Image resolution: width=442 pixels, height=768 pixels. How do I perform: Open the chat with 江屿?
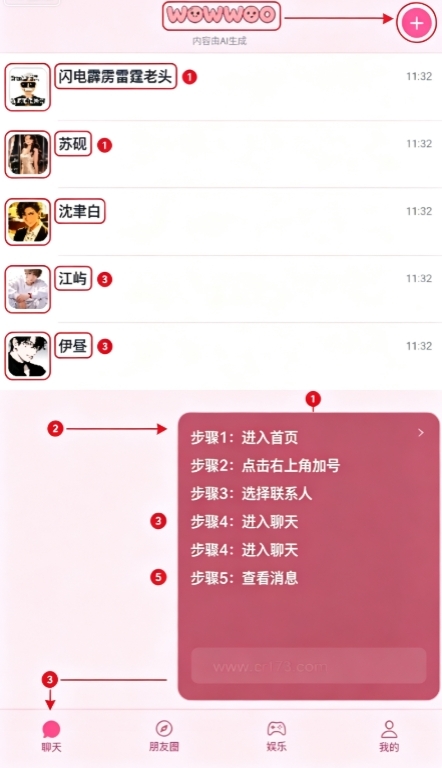point(221,288)
